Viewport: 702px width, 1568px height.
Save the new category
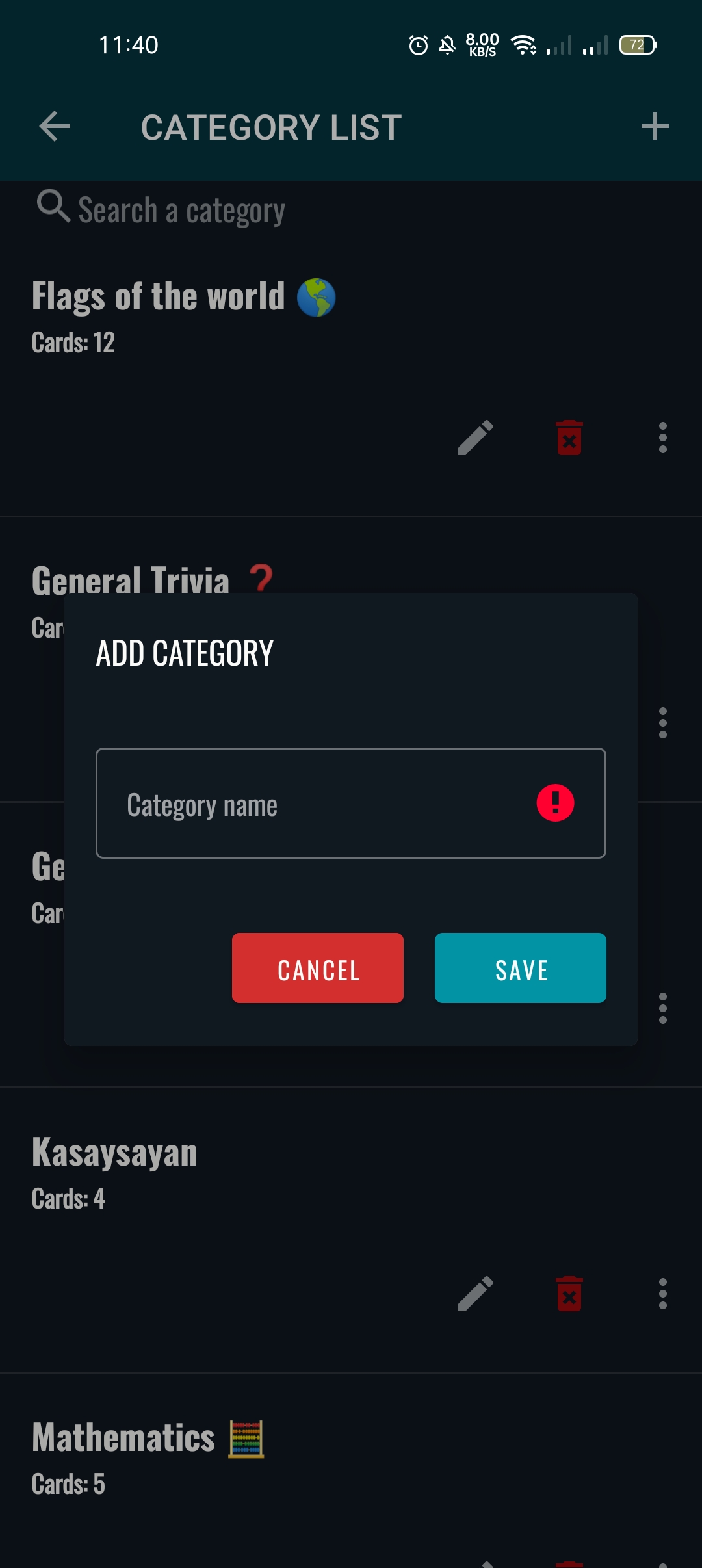point(520,968)
